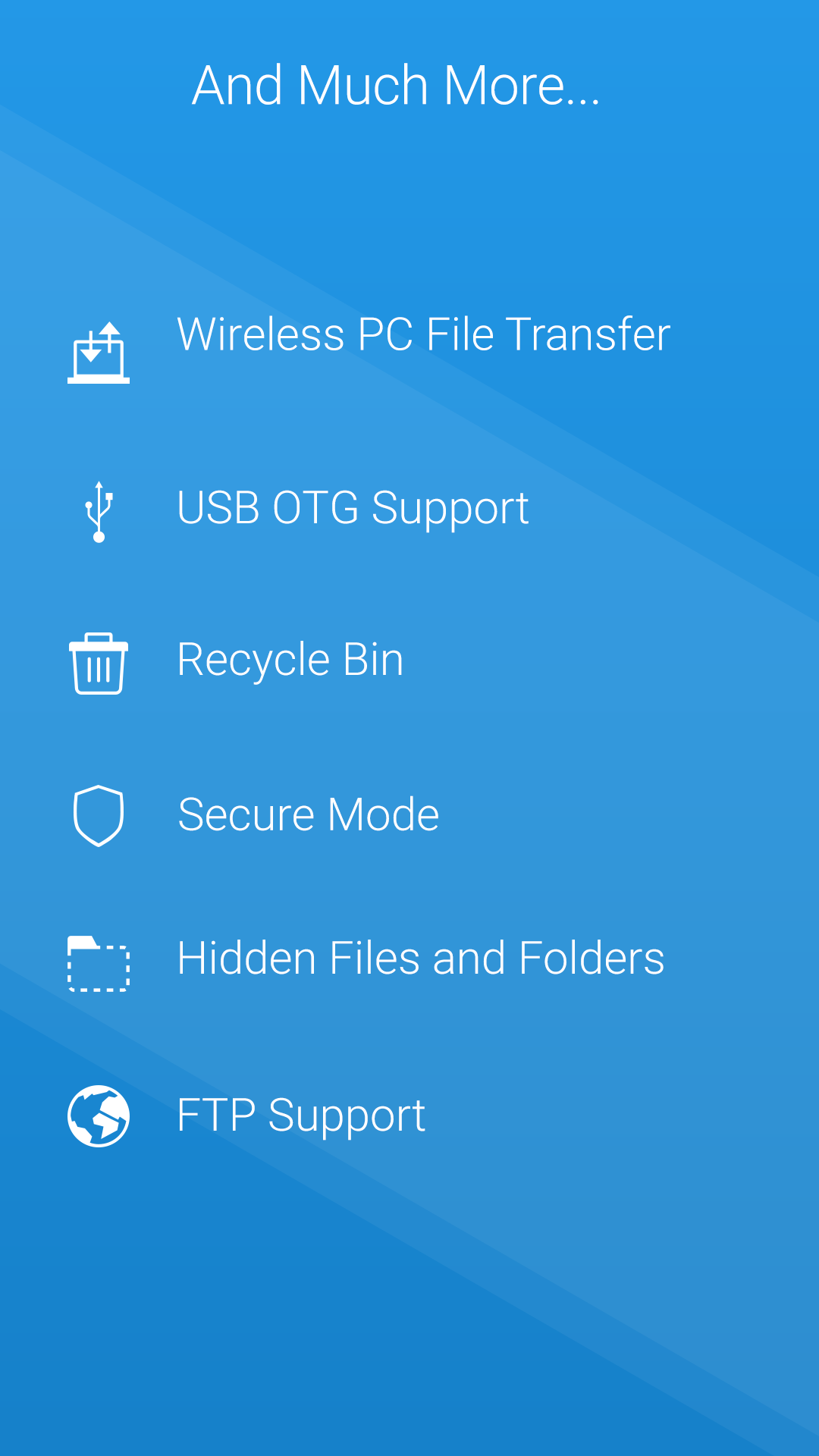
Task: Click the Hidden Files and Folders label
Action: tap(419, 958)
